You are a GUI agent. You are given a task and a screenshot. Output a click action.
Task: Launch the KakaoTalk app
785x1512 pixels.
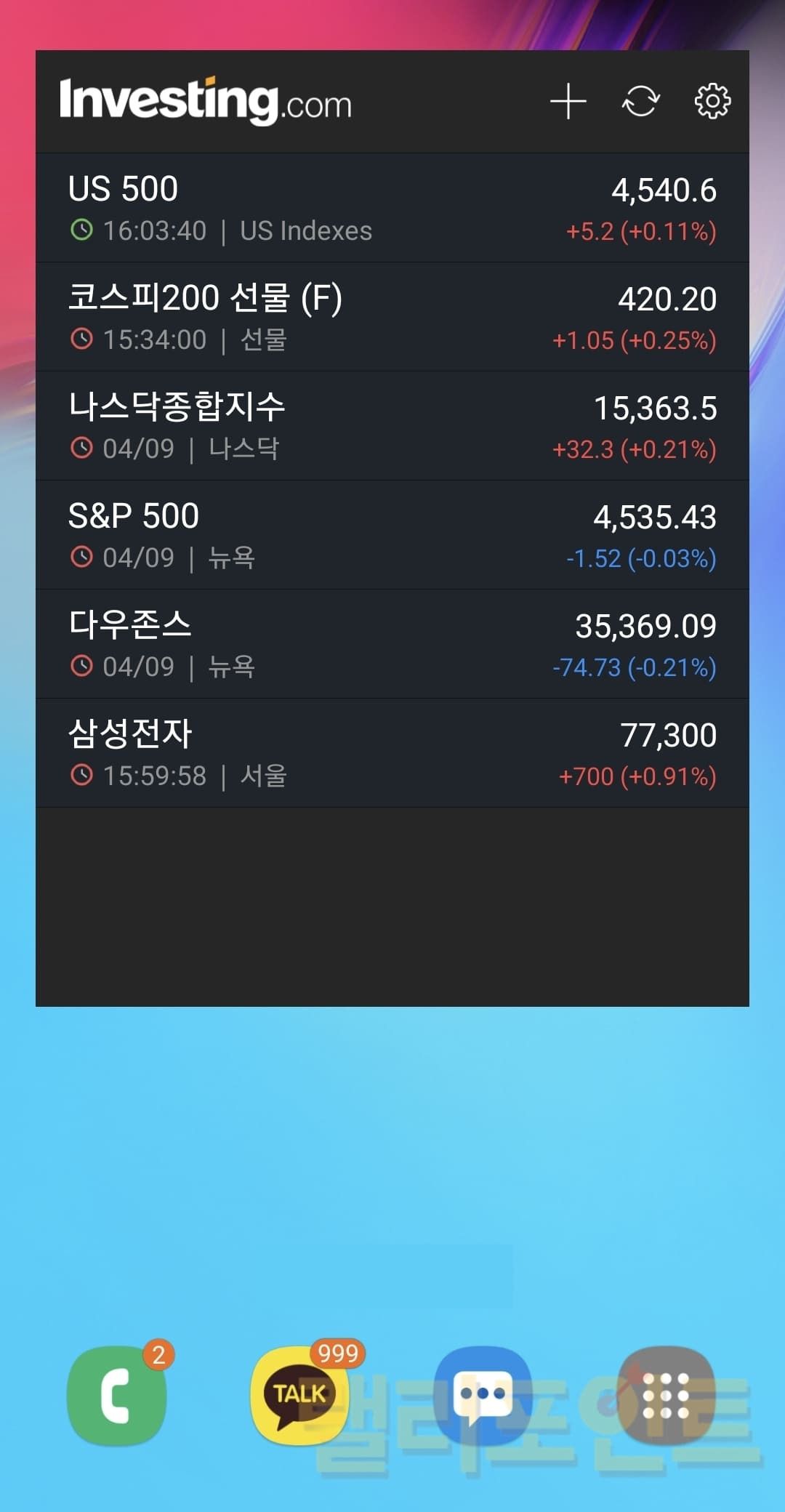click(x=299, y=1394)
